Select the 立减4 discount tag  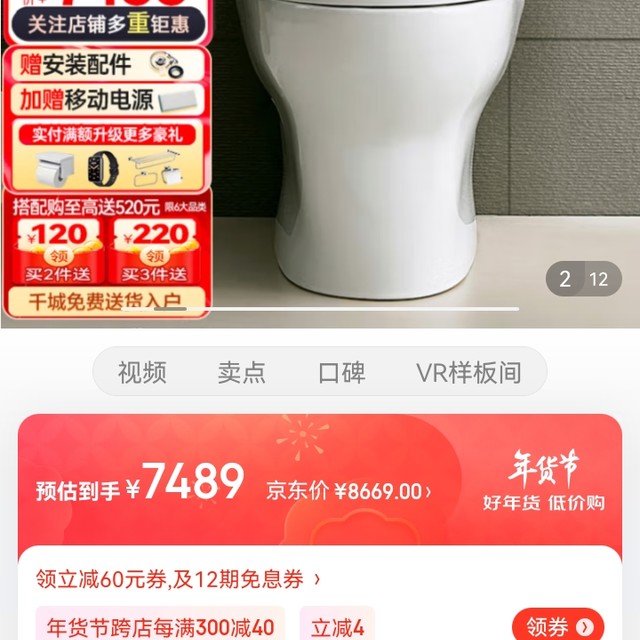tap(337, 628)
